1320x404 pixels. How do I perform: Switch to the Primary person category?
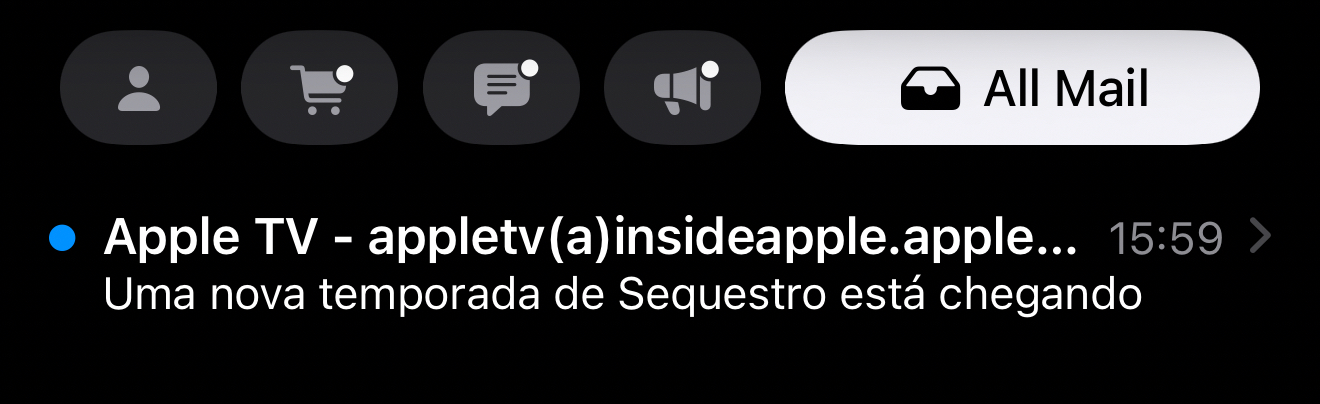[138, 89]
